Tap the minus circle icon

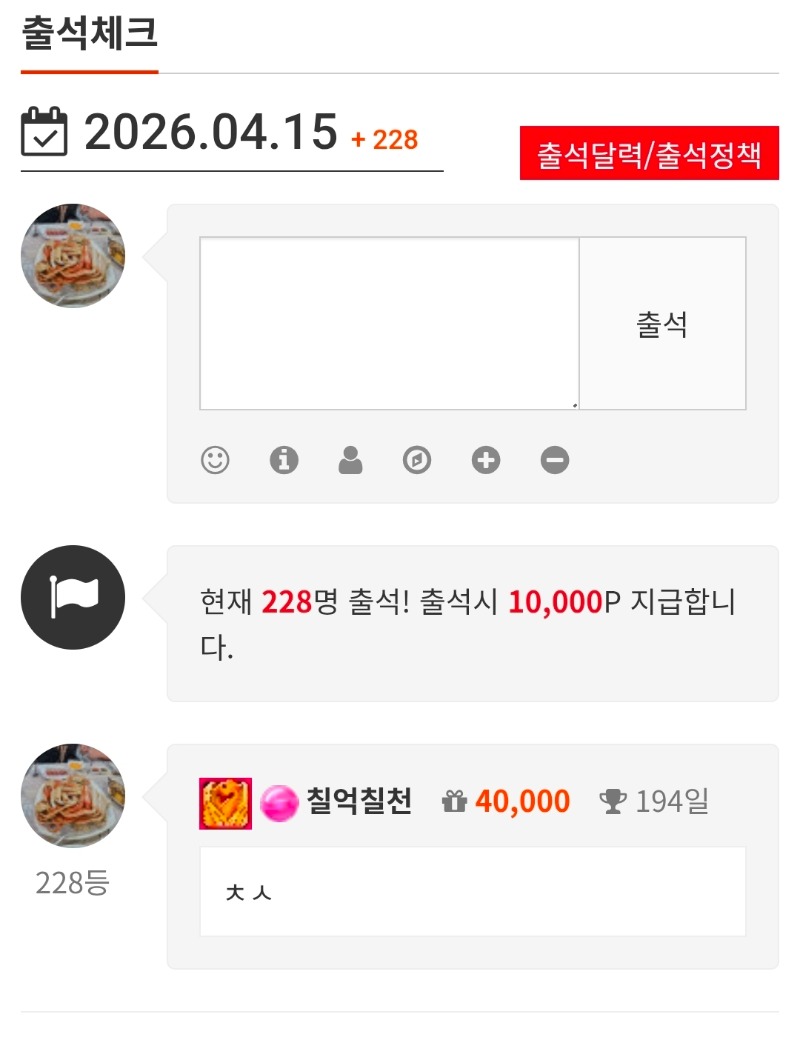coord(555,460)
